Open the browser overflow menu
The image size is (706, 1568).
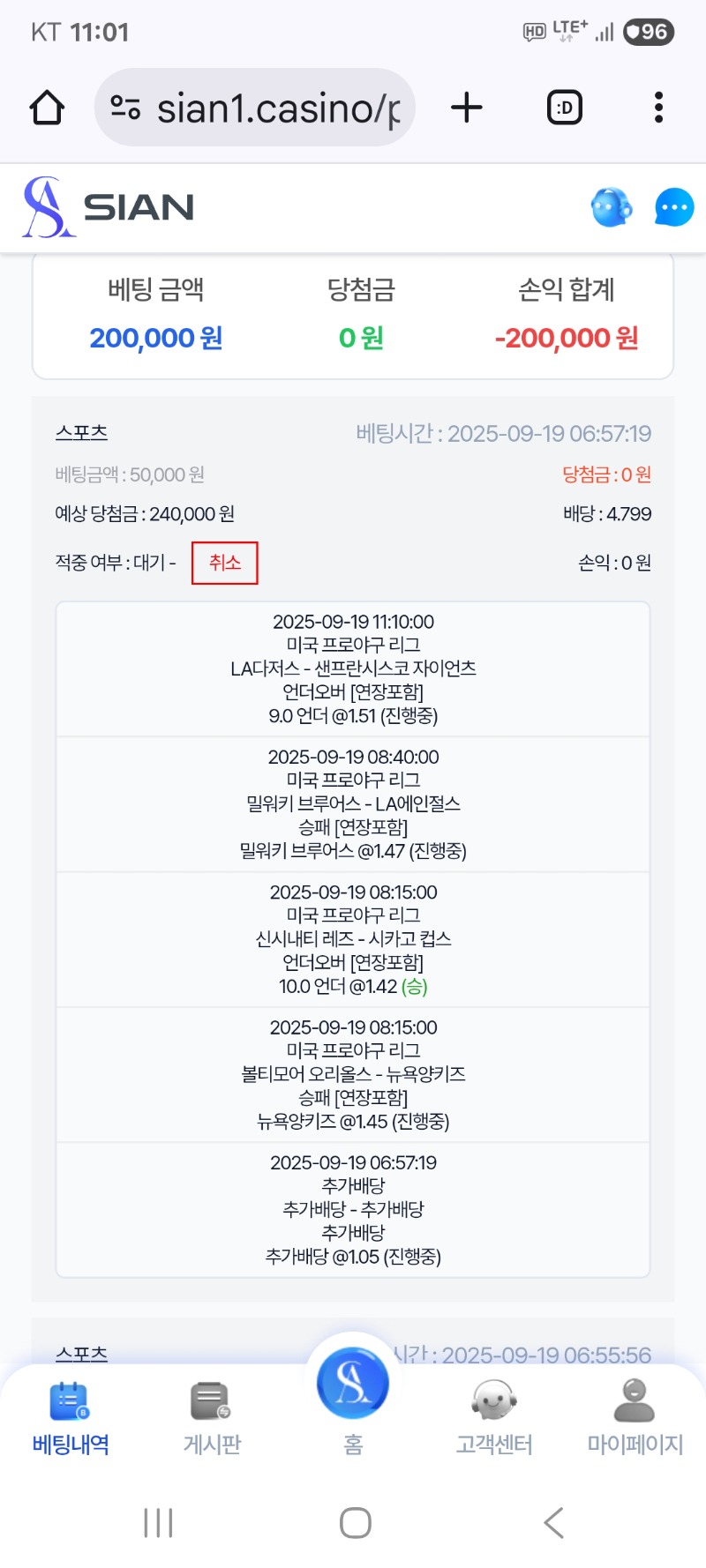658,108
